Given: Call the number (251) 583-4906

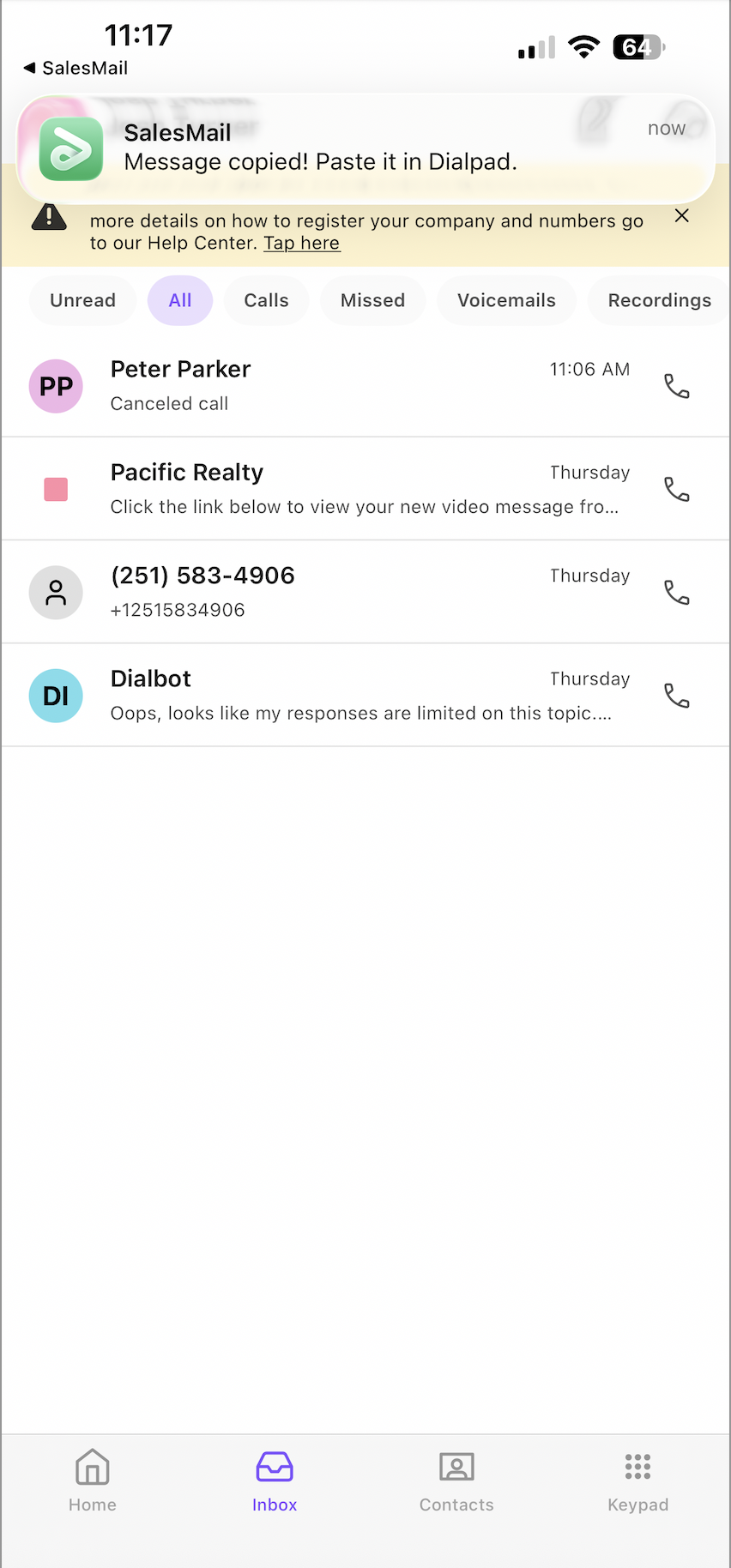Looking at the screenshot, I should tap(677, 592).
